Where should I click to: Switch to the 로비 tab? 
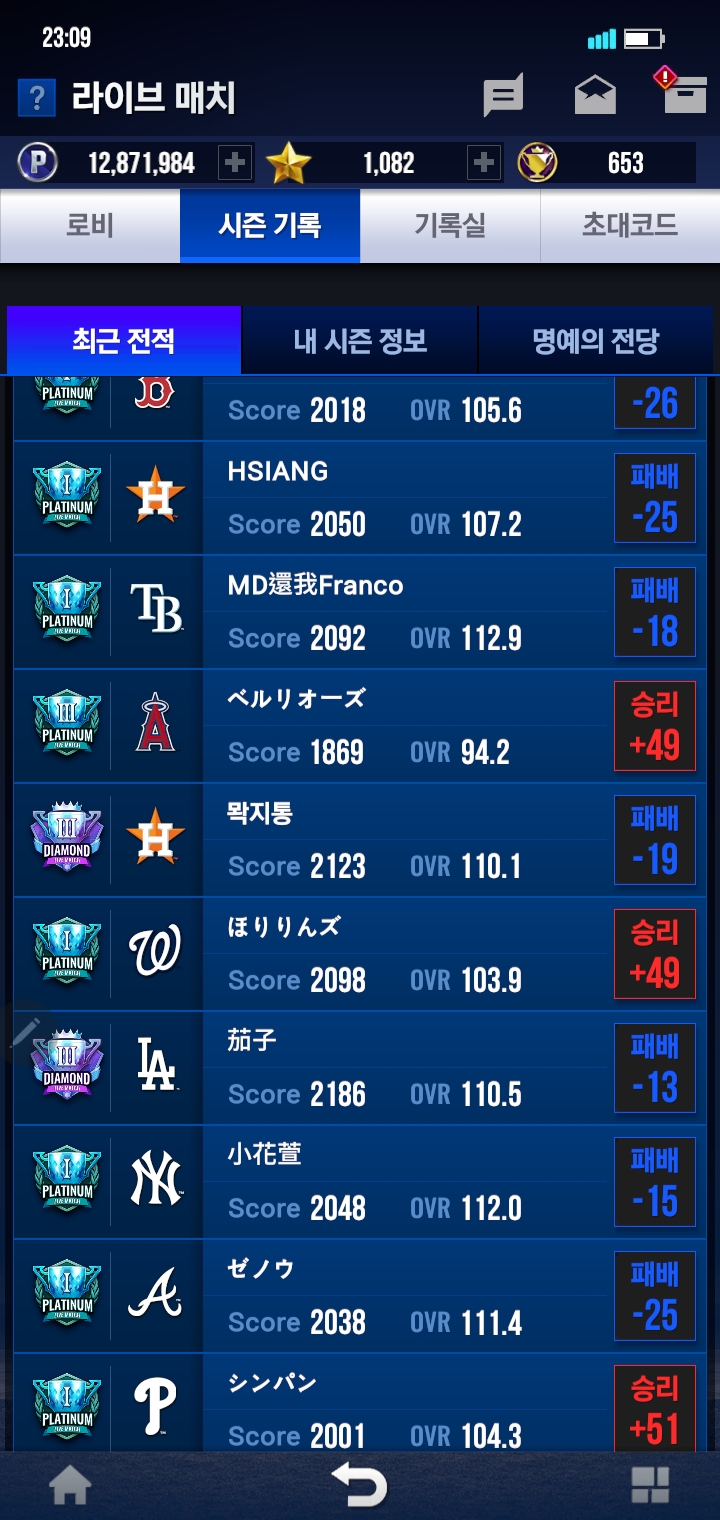(x=90, y=225)
